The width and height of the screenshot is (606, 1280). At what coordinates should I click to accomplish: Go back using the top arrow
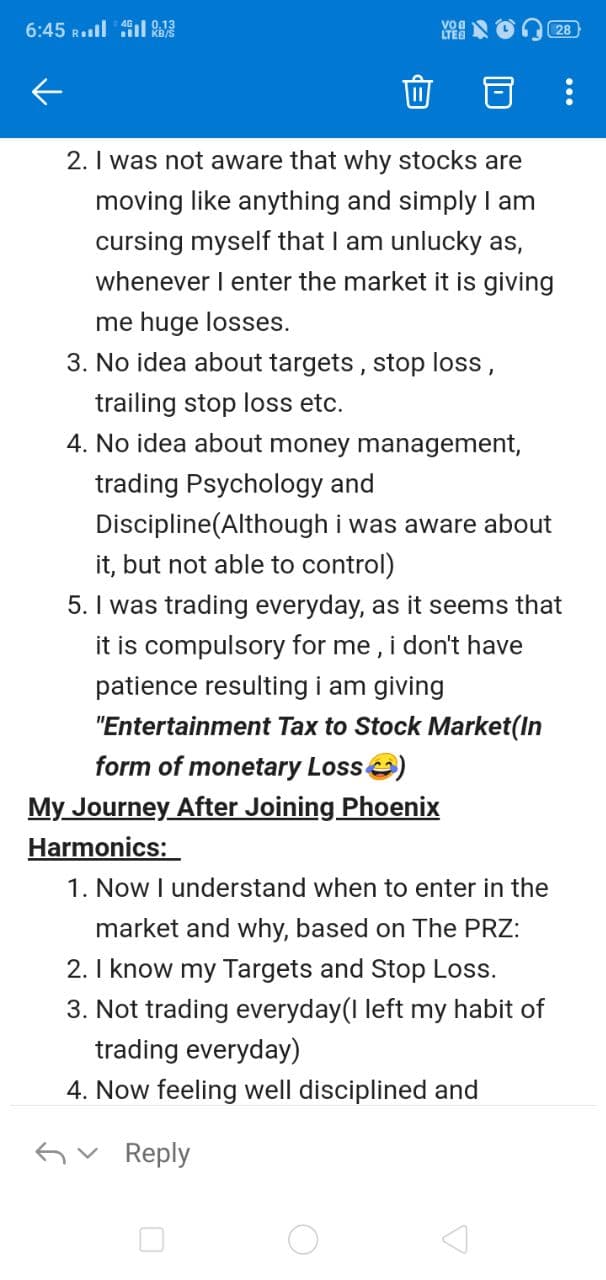click(x=48, y=93)
